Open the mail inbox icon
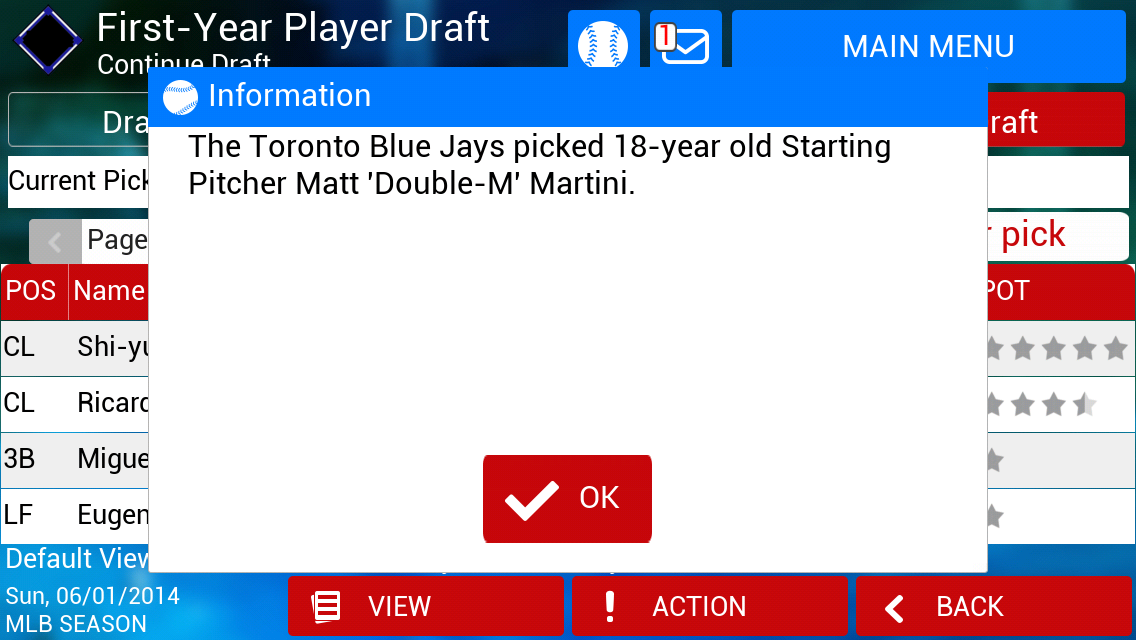Viewport: 1136px width, 640px height. (x=686, y=45)
